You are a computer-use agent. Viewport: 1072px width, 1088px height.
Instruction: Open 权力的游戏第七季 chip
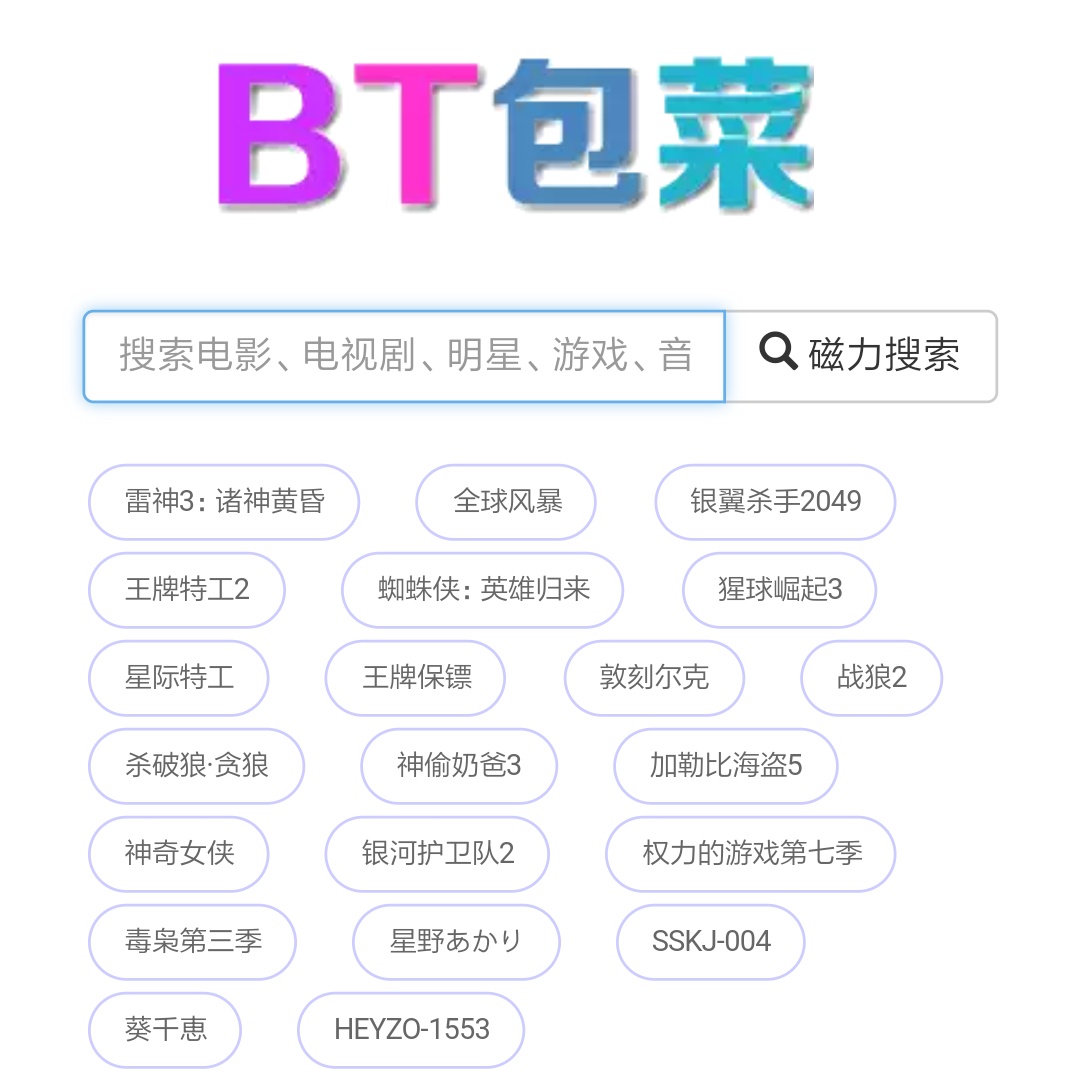click(750, 854)
